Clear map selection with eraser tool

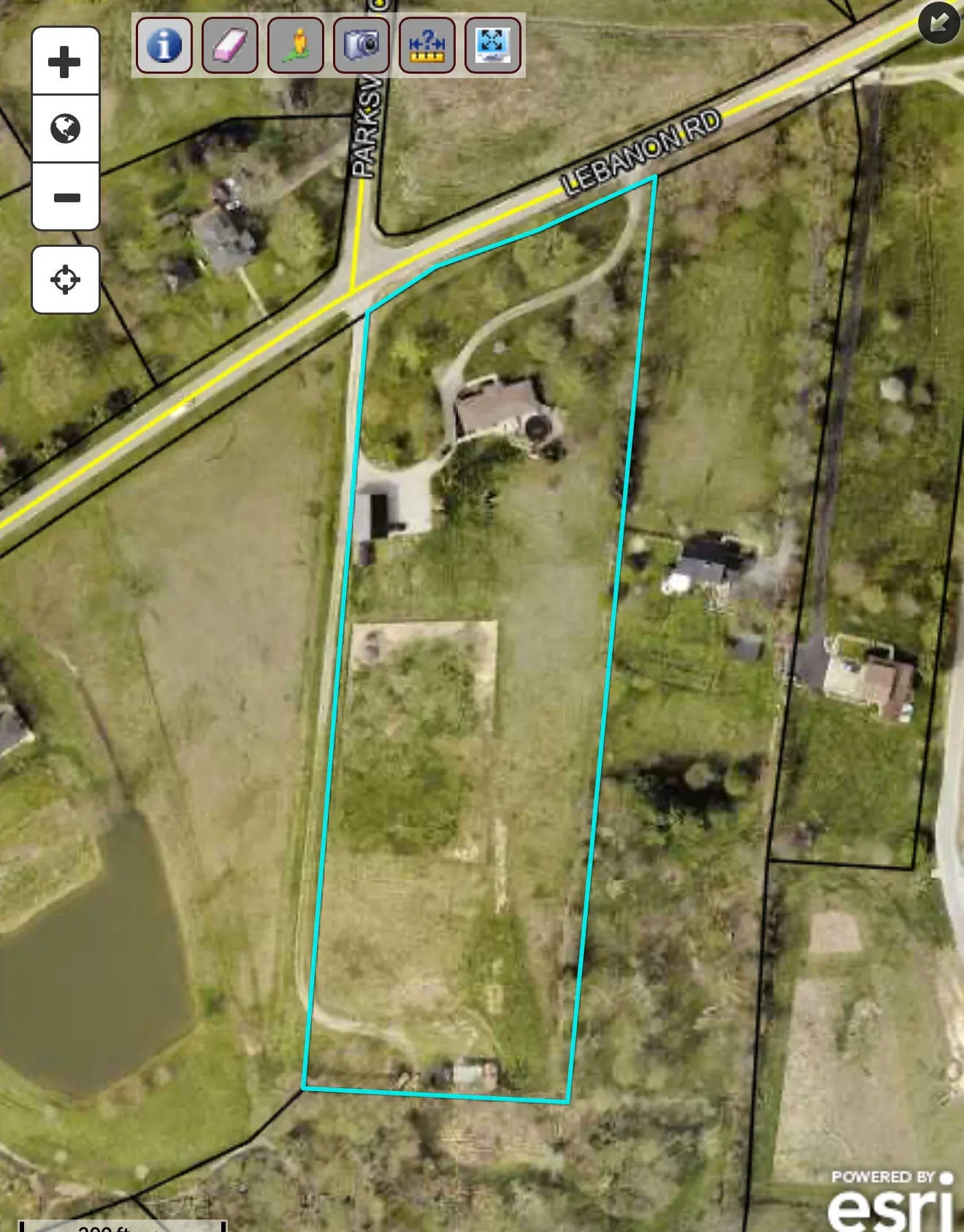230,45
